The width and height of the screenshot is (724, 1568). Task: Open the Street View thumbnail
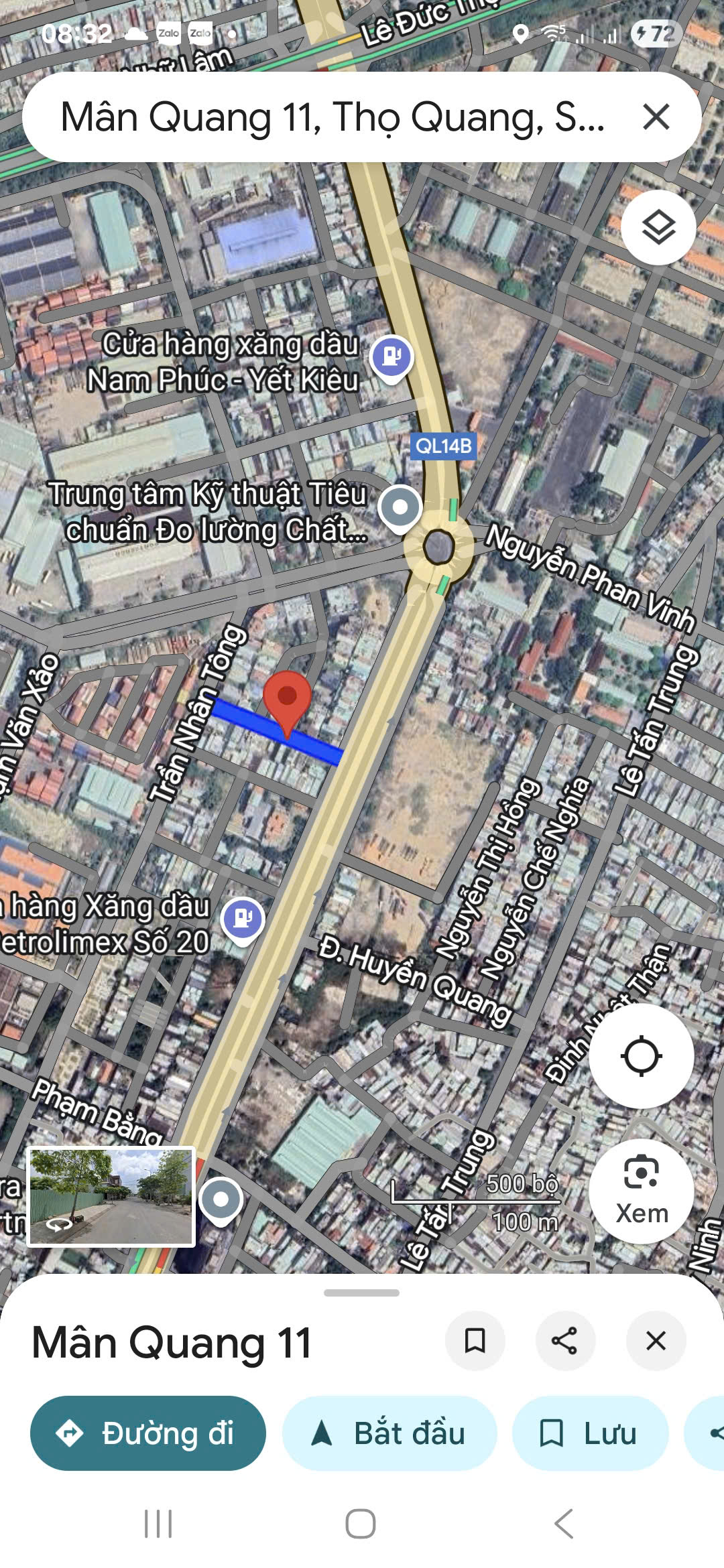(x=111, y=1197)
